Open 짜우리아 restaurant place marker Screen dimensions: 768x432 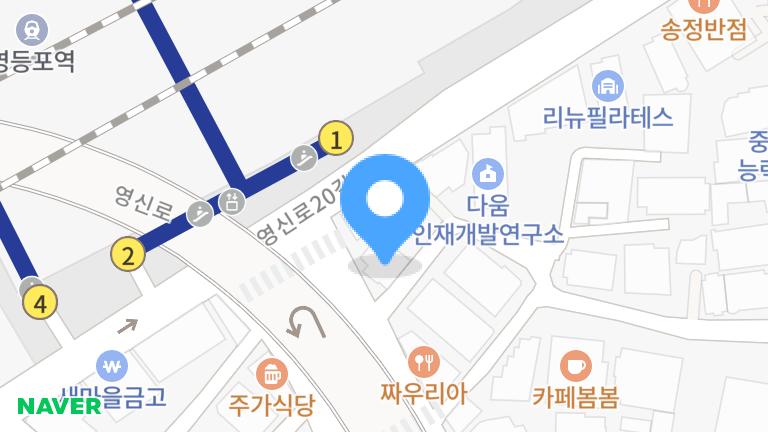424,361
